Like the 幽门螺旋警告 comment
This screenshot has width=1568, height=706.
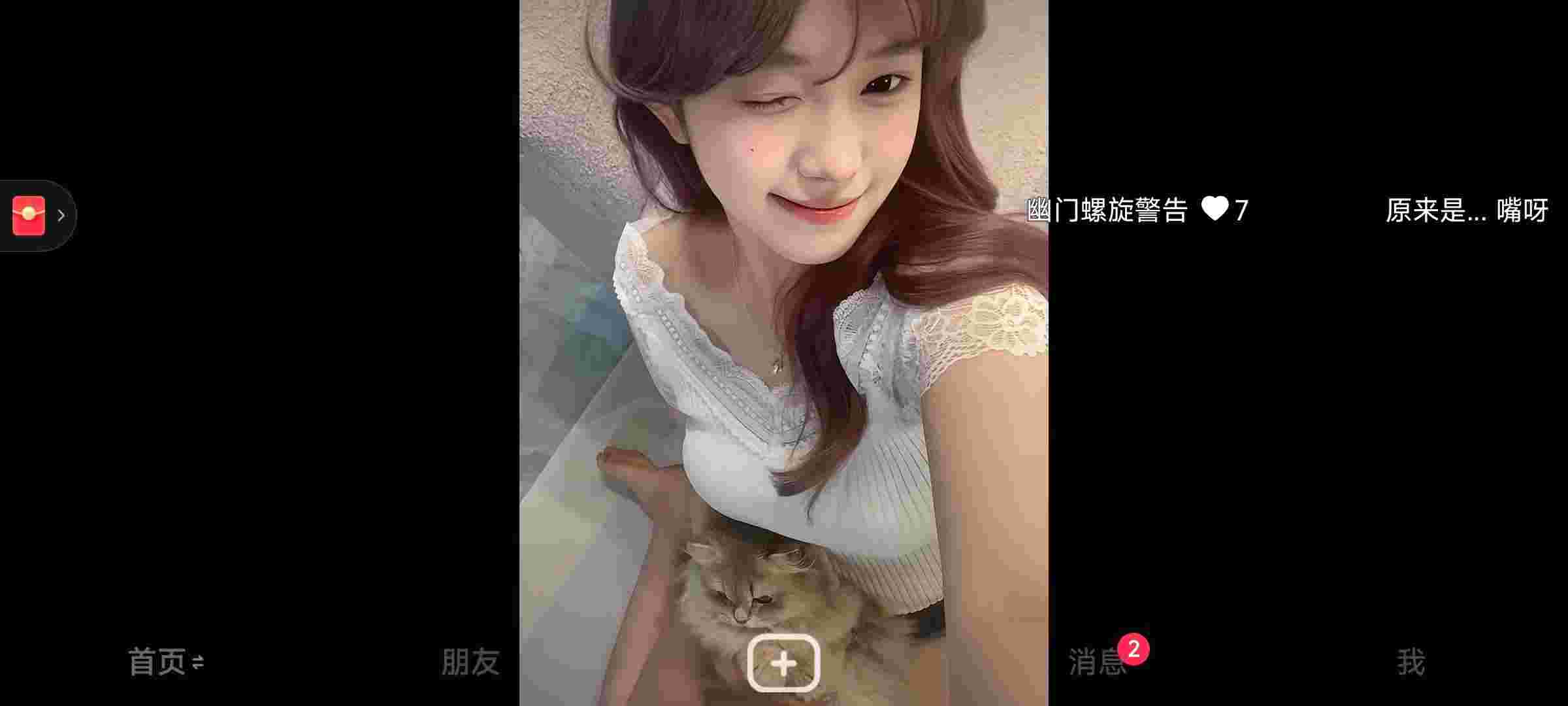tap(1215, 209)
